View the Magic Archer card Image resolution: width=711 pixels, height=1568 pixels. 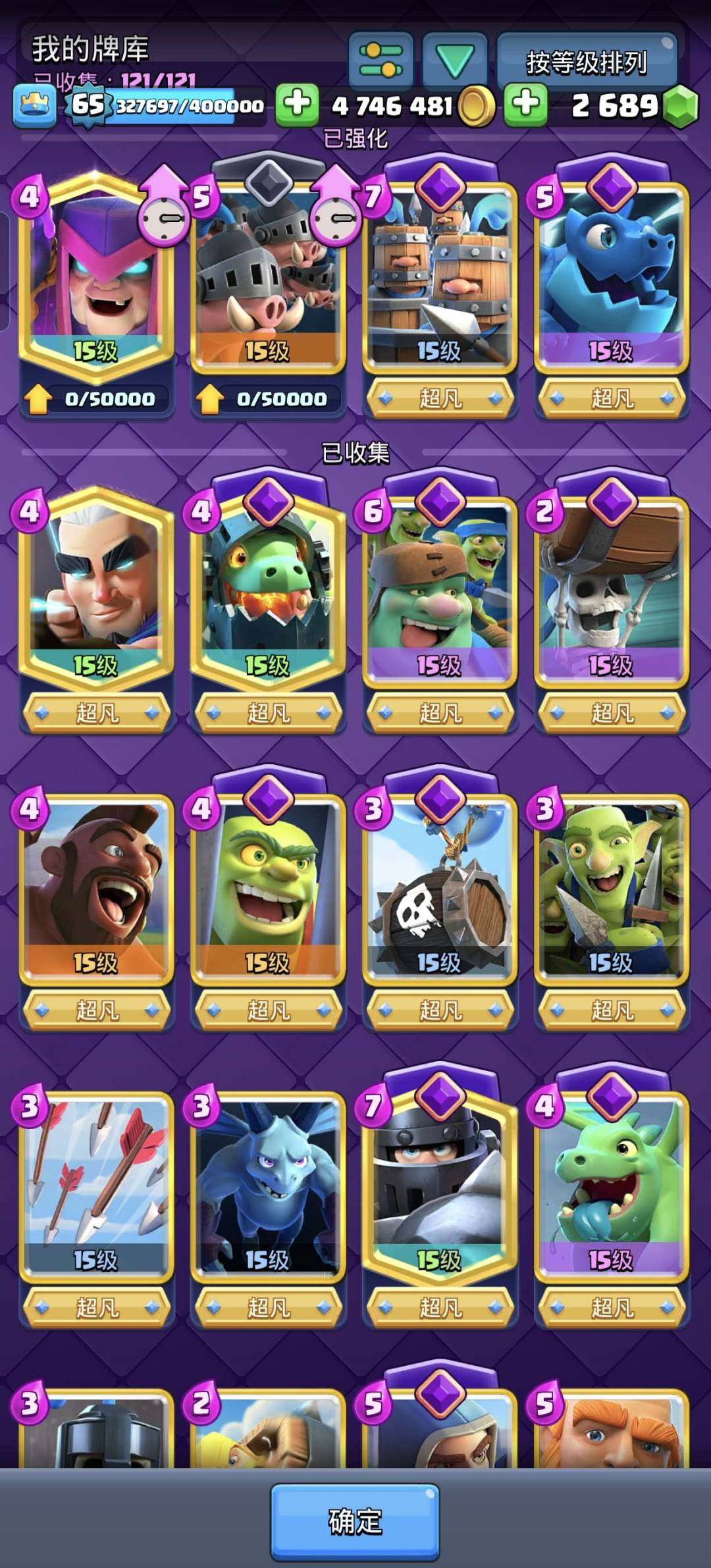[96, 592]
